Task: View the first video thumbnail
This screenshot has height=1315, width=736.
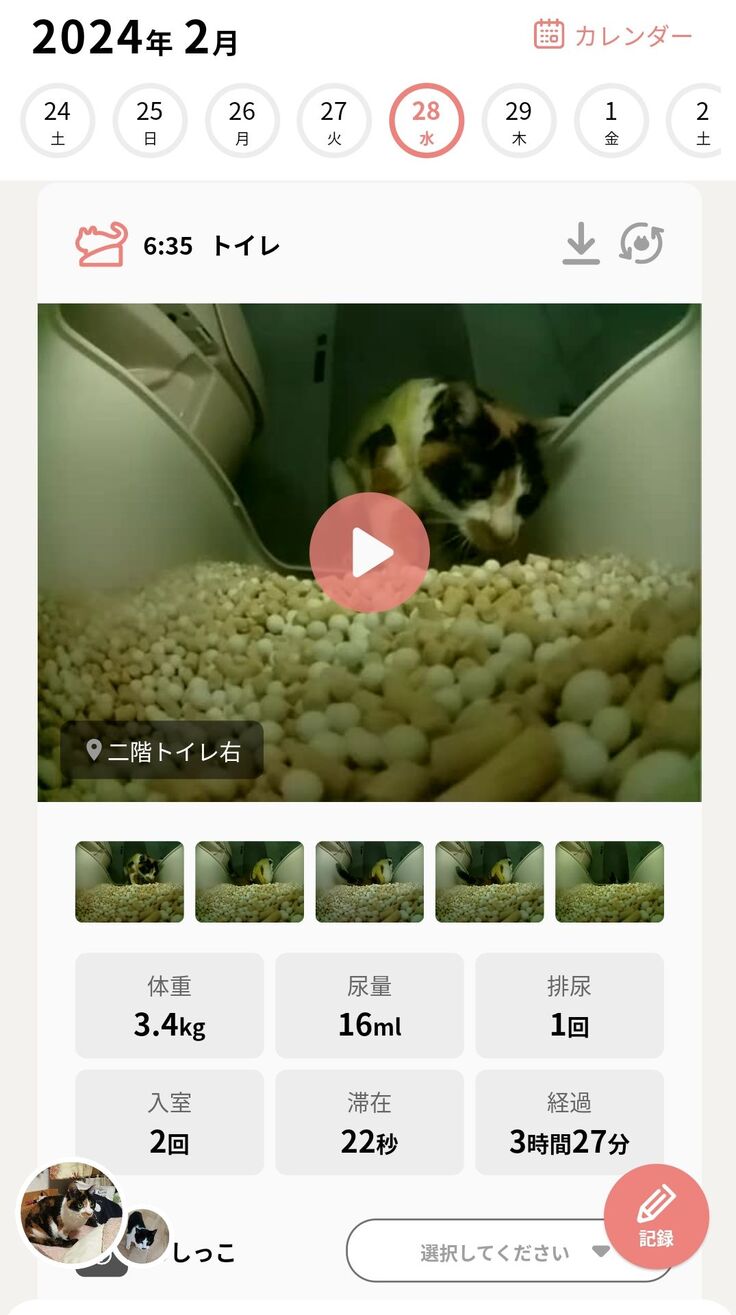Action: pos(130,881)
